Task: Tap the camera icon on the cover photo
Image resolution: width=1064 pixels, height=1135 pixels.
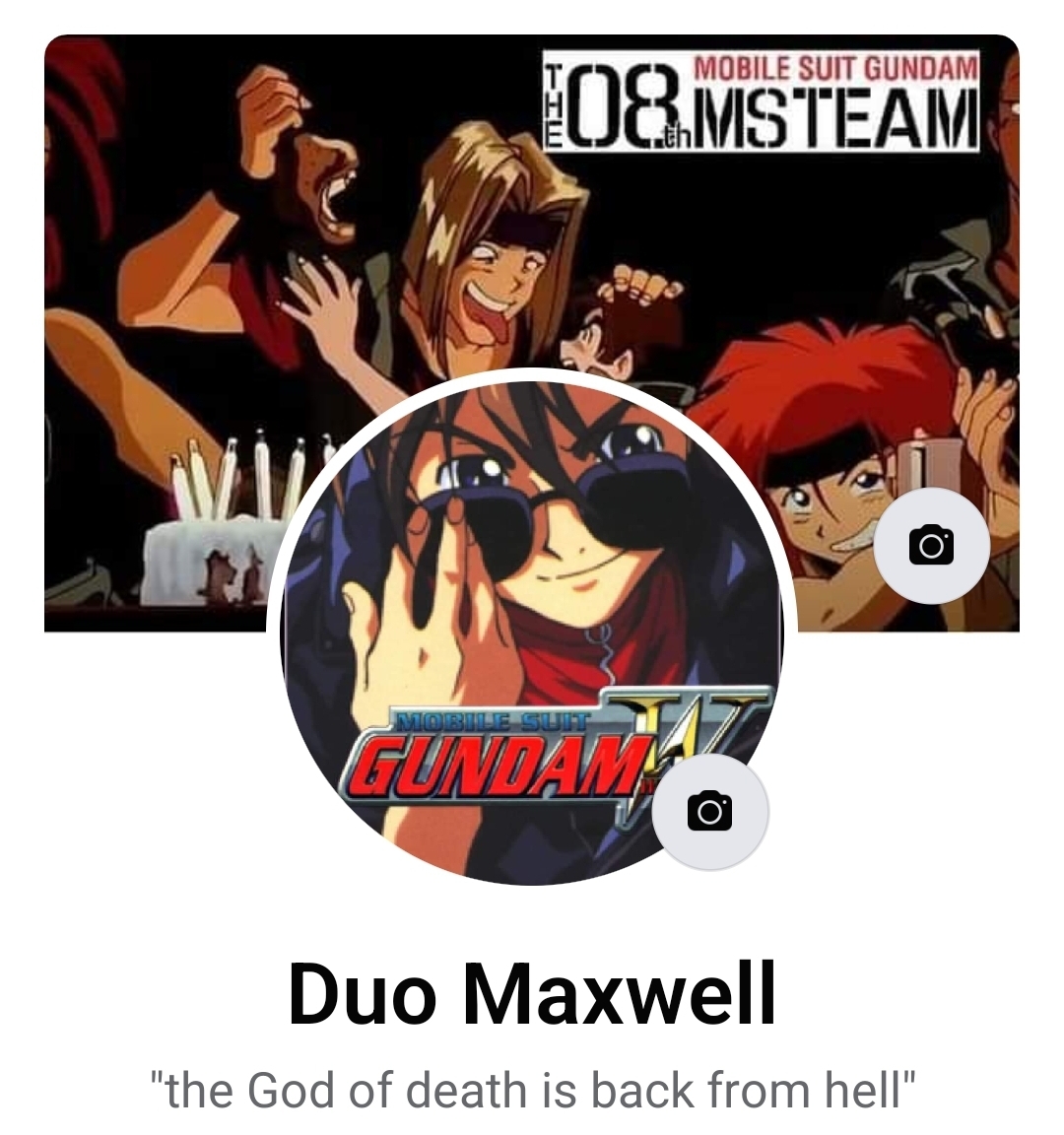Action: click(931, 545)
